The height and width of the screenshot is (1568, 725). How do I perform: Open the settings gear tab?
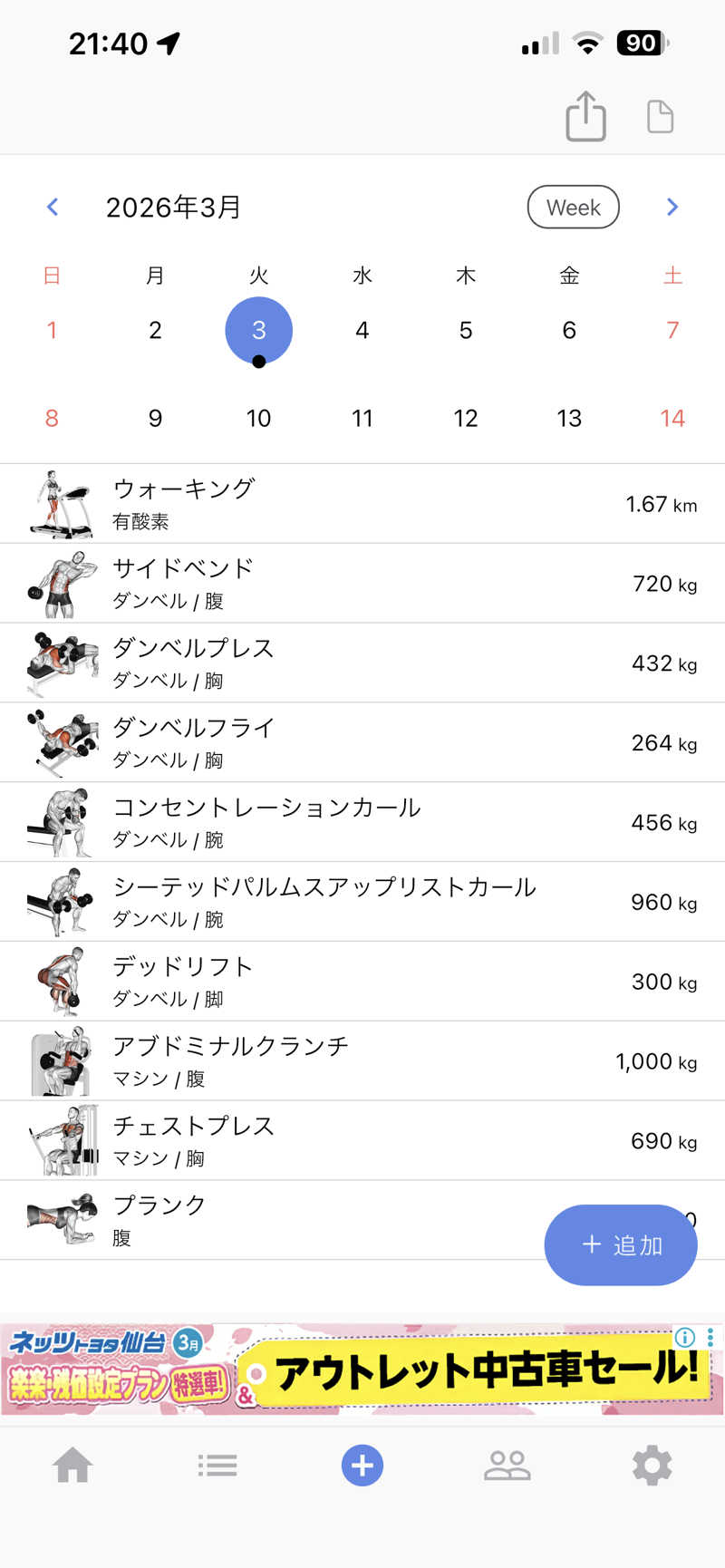pyautogui.click(x=652, y=1466)
